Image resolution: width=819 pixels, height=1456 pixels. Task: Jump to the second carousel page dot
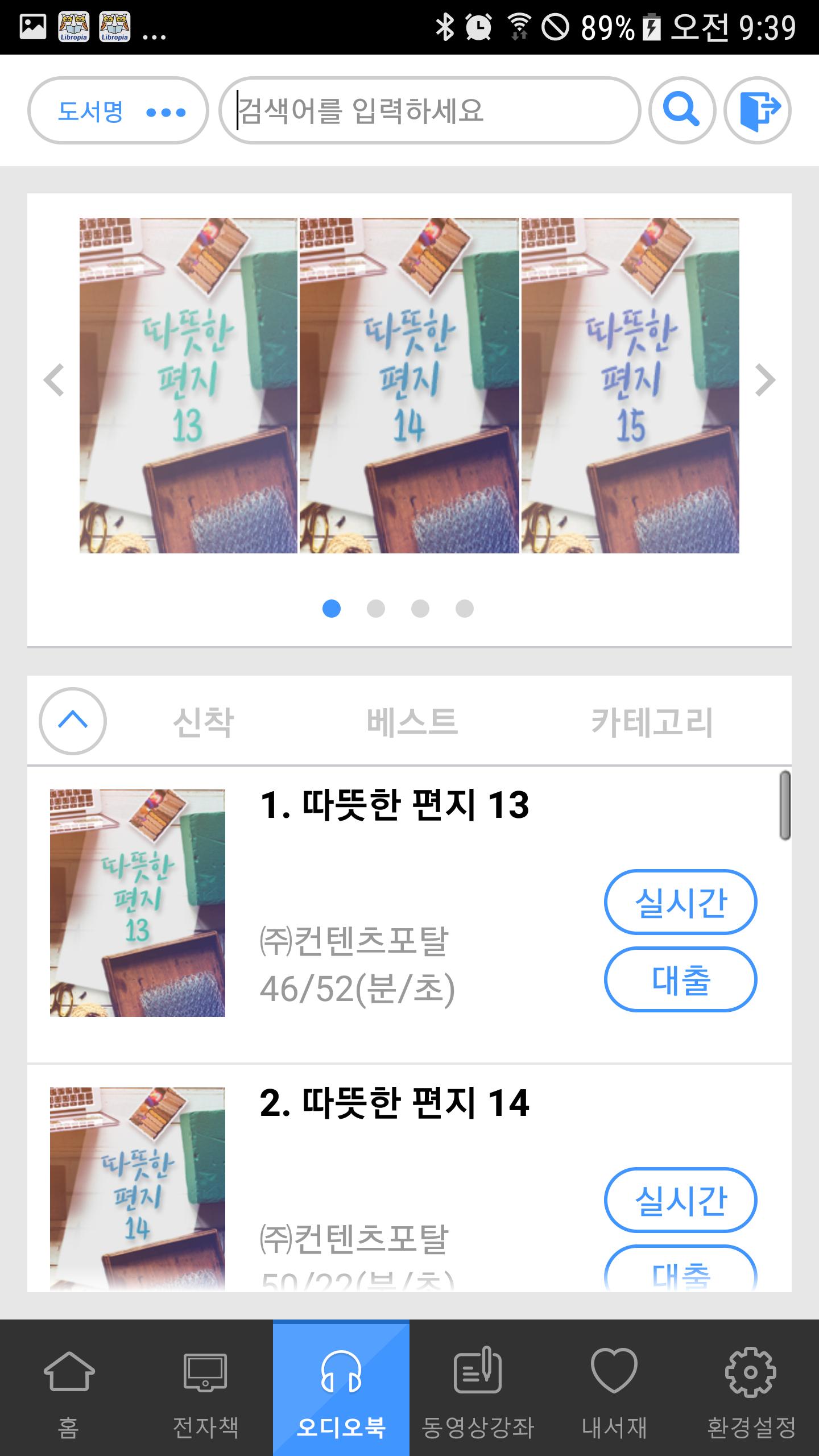click(x=376, y=609)
